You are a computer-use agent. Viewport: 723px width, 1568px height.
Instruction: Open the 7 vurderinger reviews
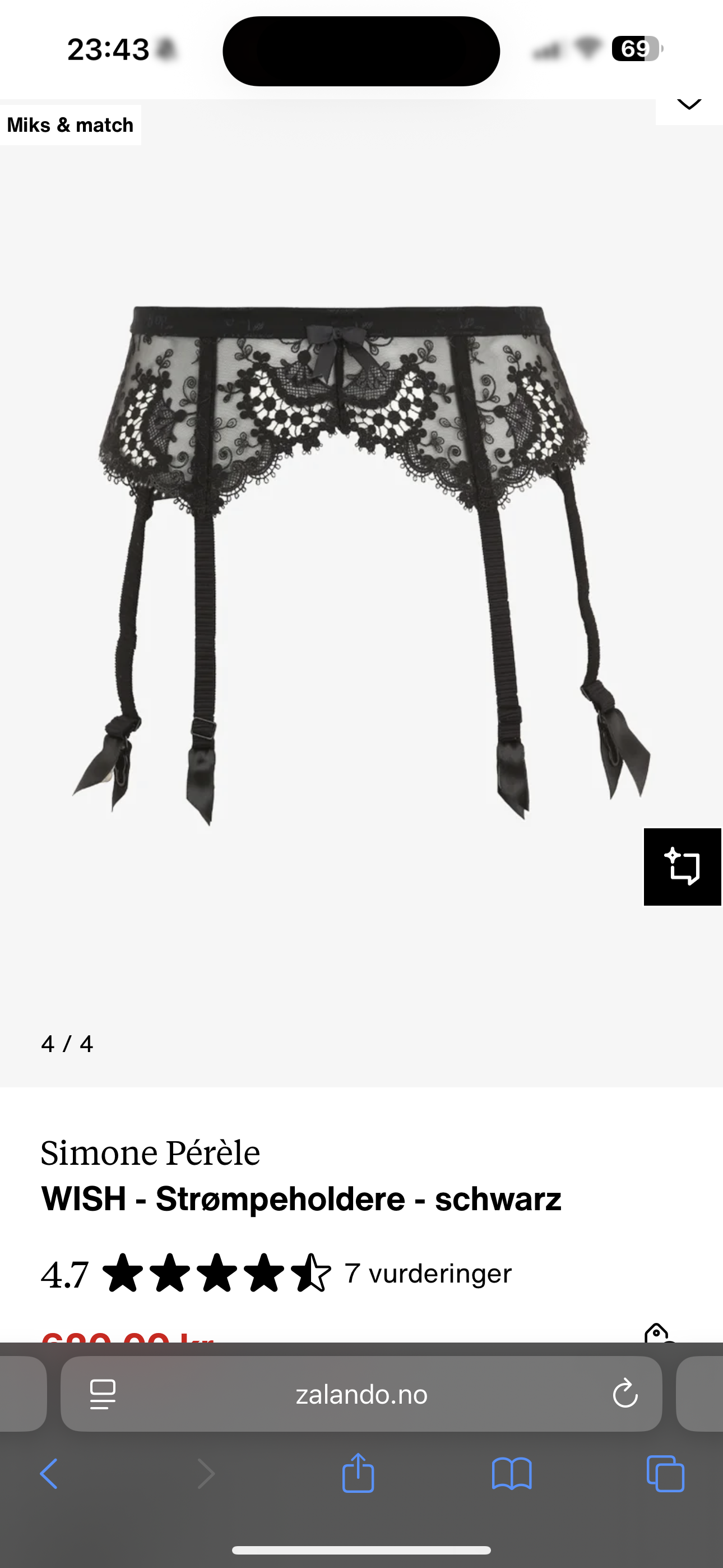[428, 1274]
